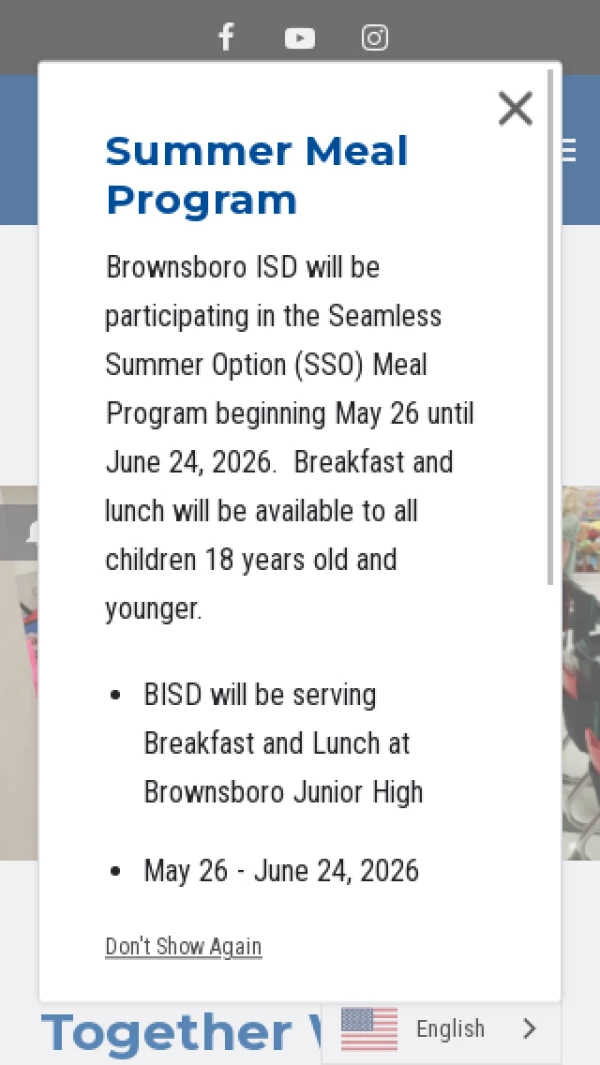Open the YouTube channel icon
The height and width of the screenshot is (1065, 600).
300,38
